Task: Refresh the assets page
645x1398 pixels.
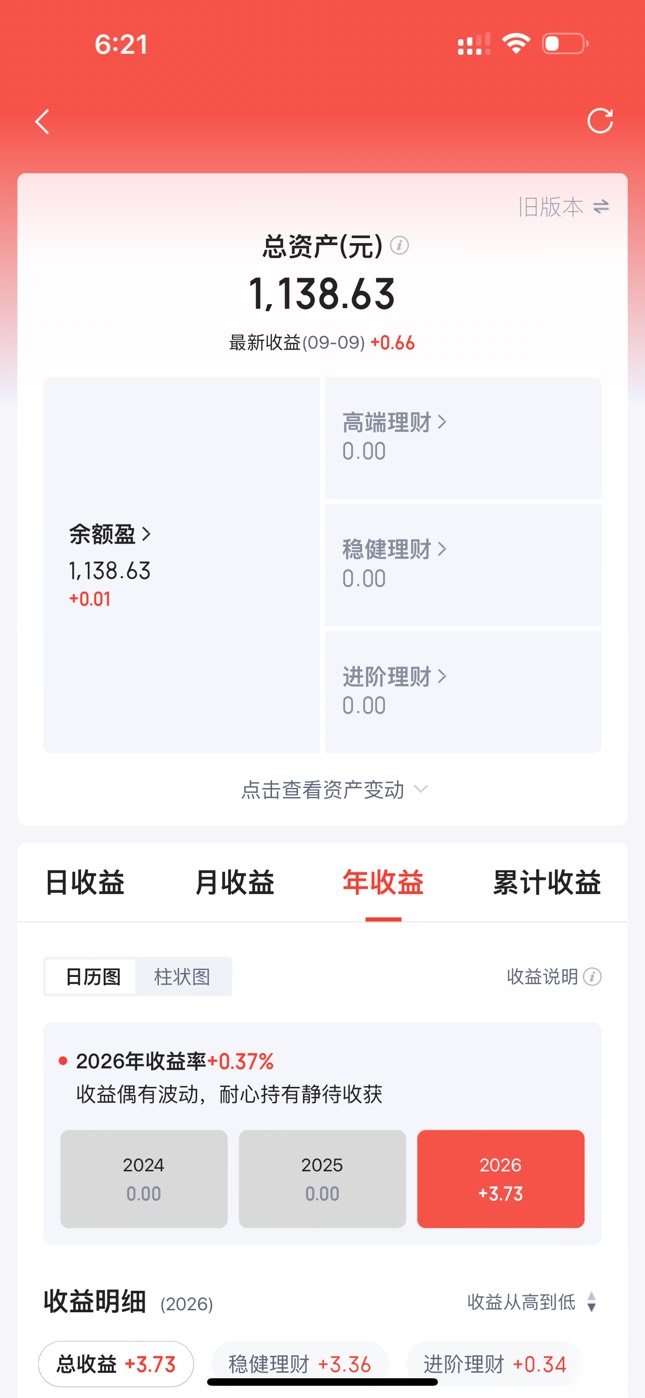Action: point(600,121)
